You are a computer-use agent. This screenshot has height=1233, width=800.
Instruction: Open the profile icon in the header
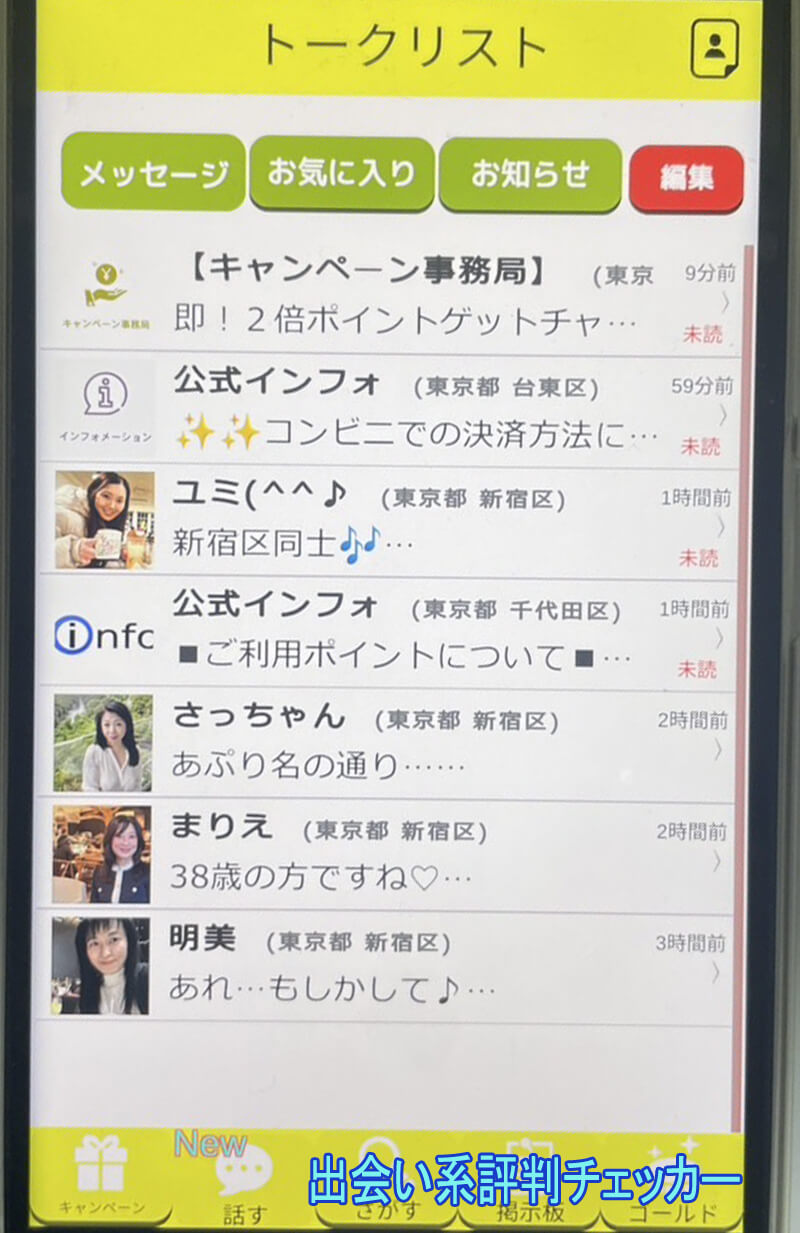click(714, 48)
